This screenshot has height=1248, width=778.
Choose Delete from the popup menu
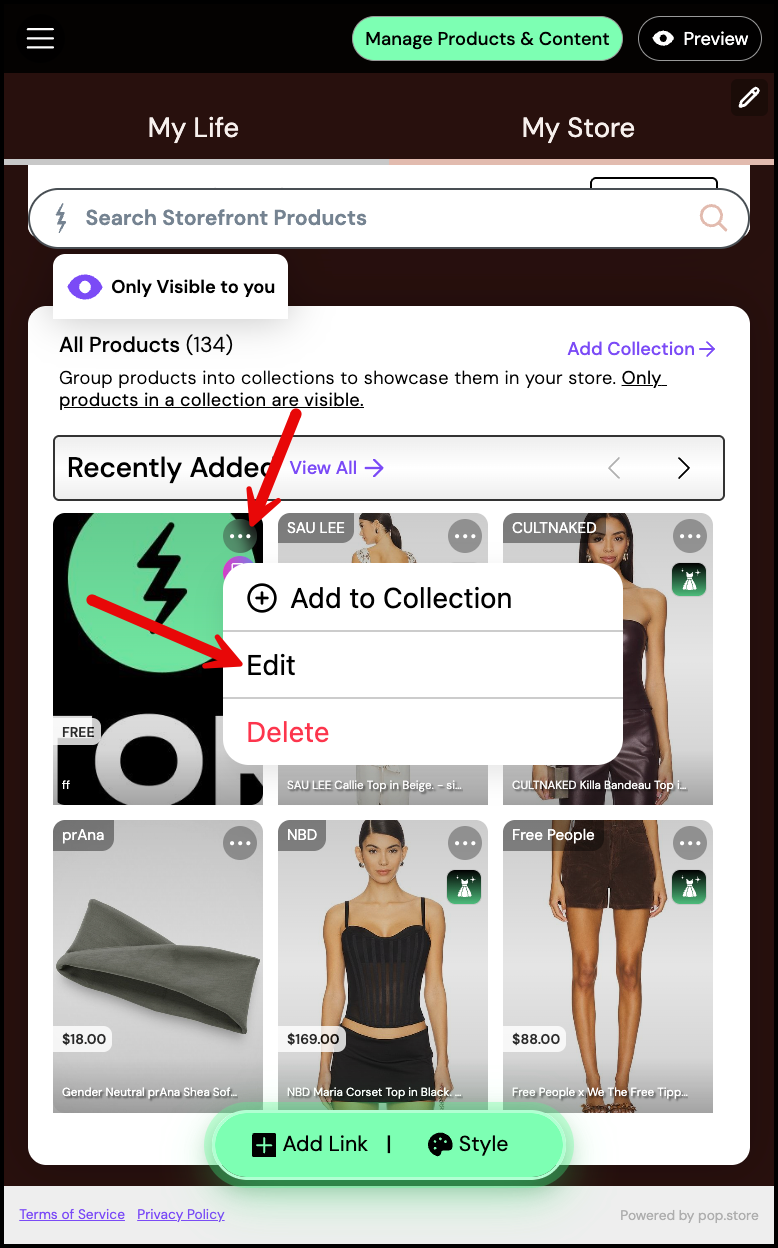tap(288, 732)
